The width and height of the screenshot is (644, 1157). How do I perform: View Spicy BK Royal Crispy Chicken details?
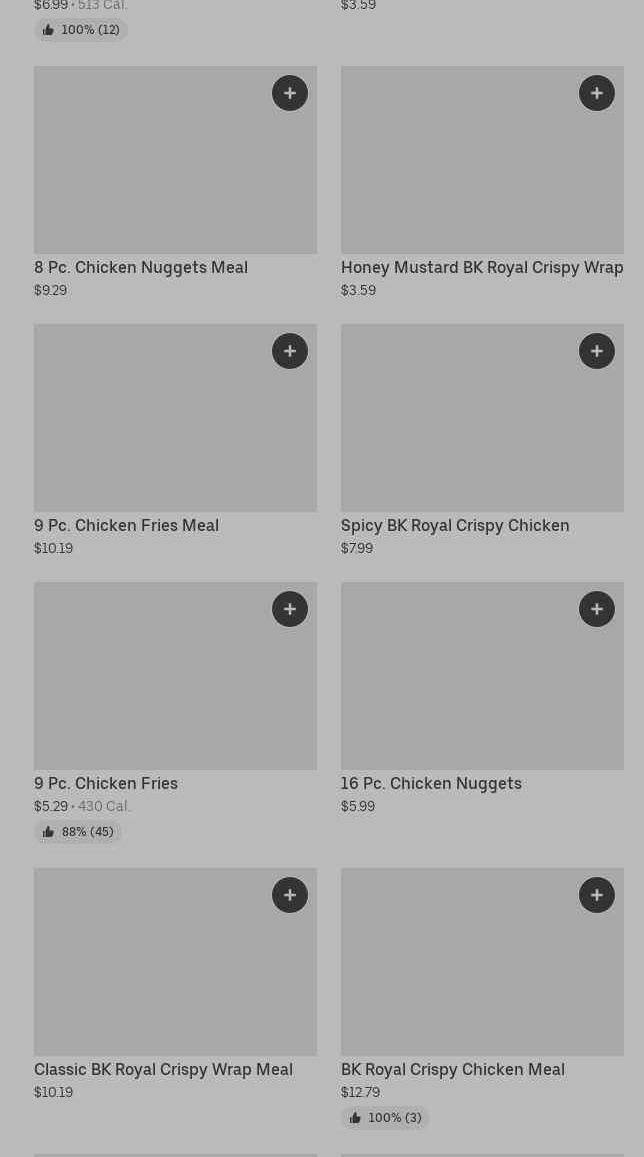tap(470, 430)
